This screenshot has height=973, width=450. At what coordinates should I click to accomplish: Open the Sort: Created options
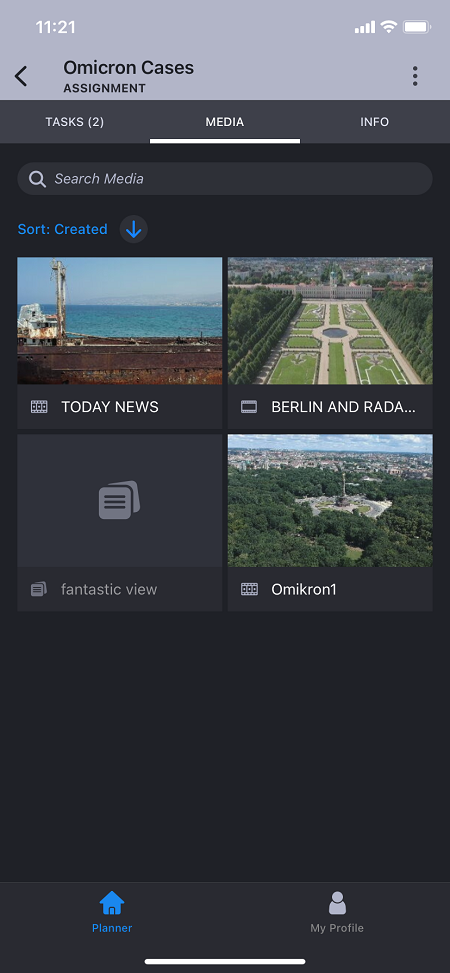(63, 230)
